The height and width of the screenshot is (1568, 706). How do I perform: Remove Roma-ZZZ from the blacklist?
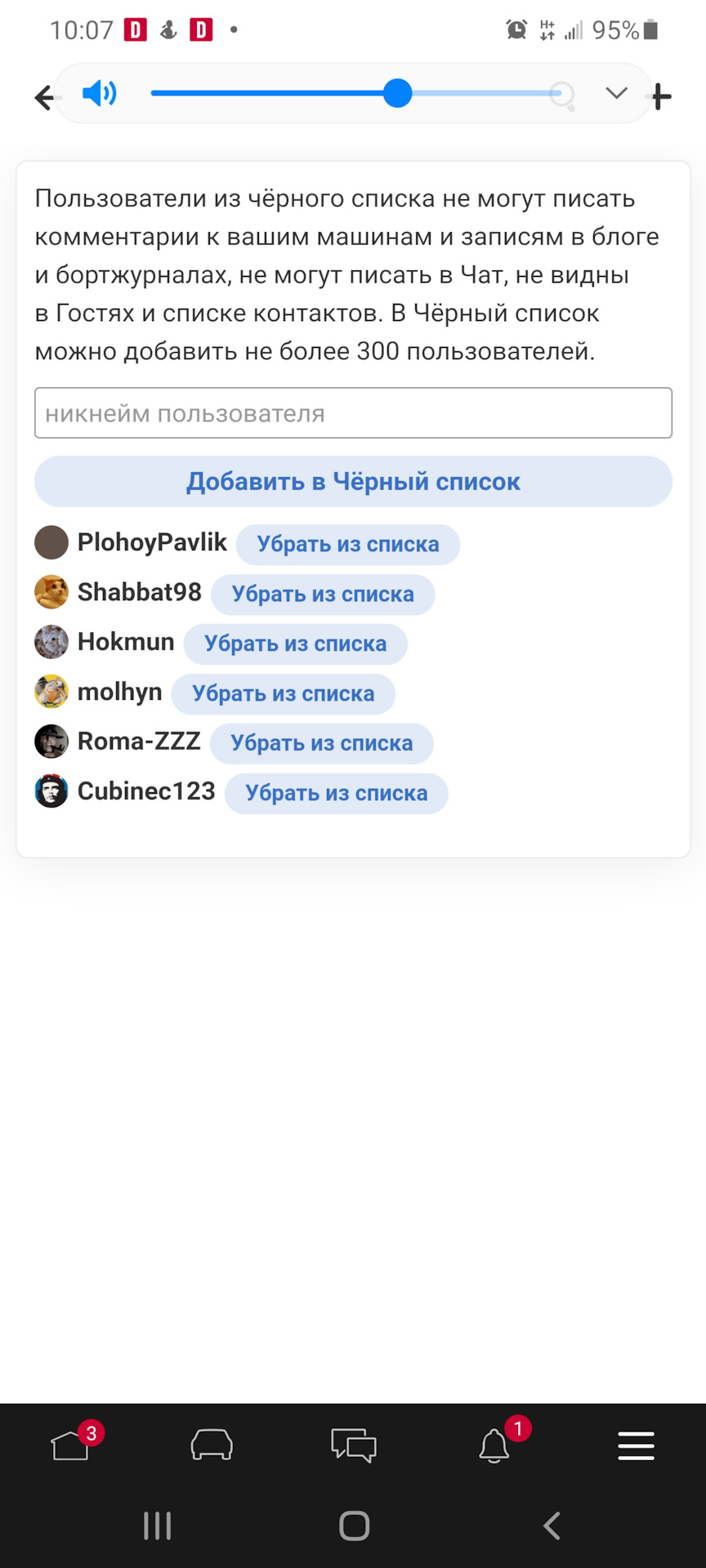coord(321,744)
